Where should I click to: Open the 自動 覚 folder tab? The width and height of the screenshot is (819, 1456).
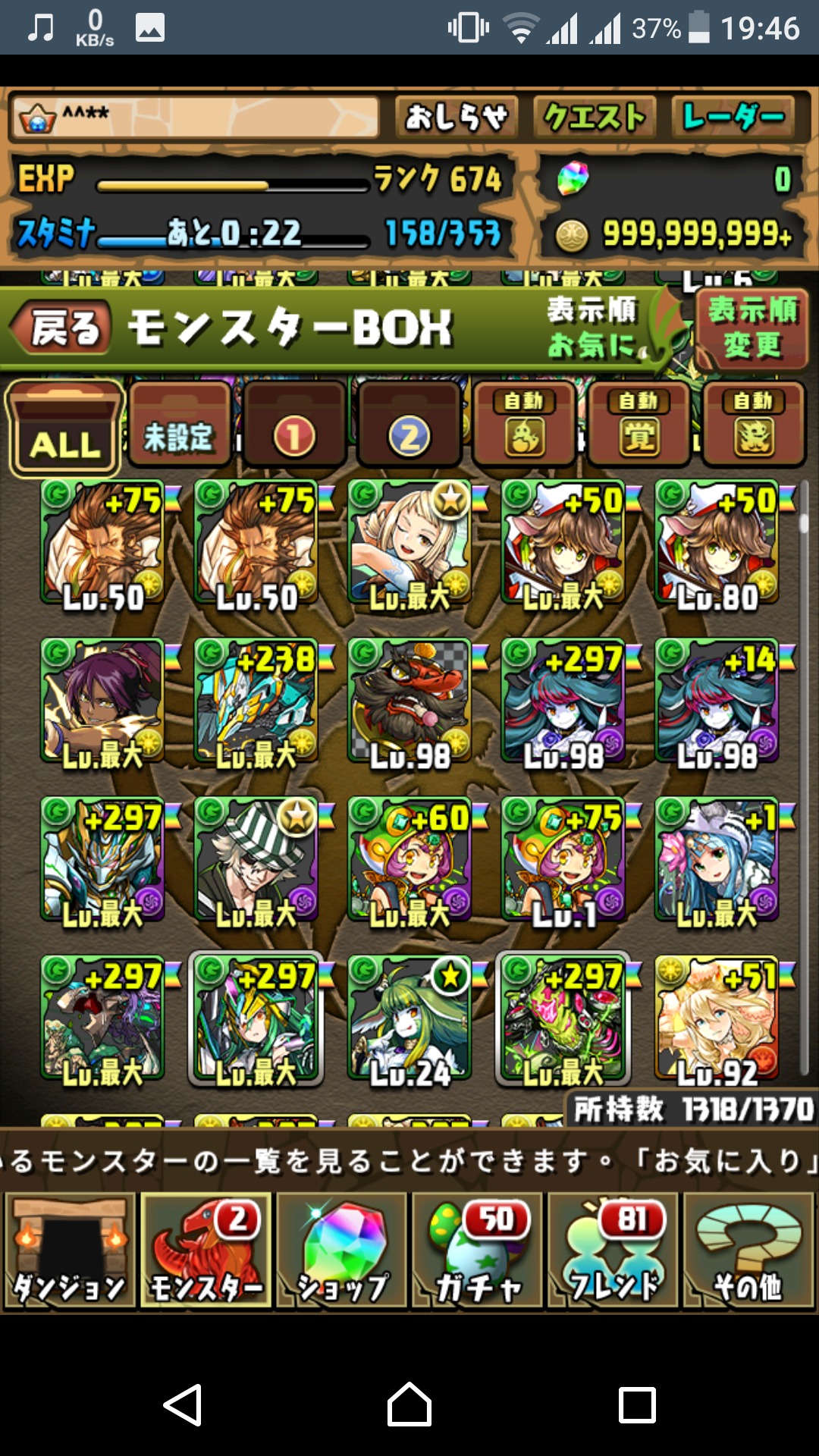click(639, 425)
